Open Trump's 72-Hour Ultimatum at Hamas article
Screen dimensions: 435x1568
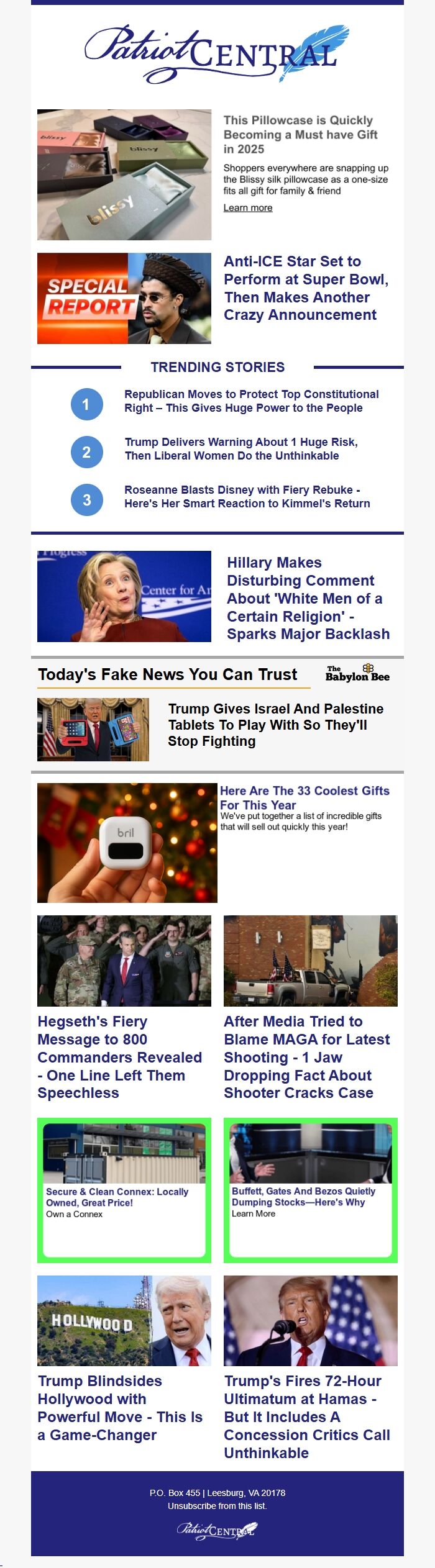point(307,1416)
